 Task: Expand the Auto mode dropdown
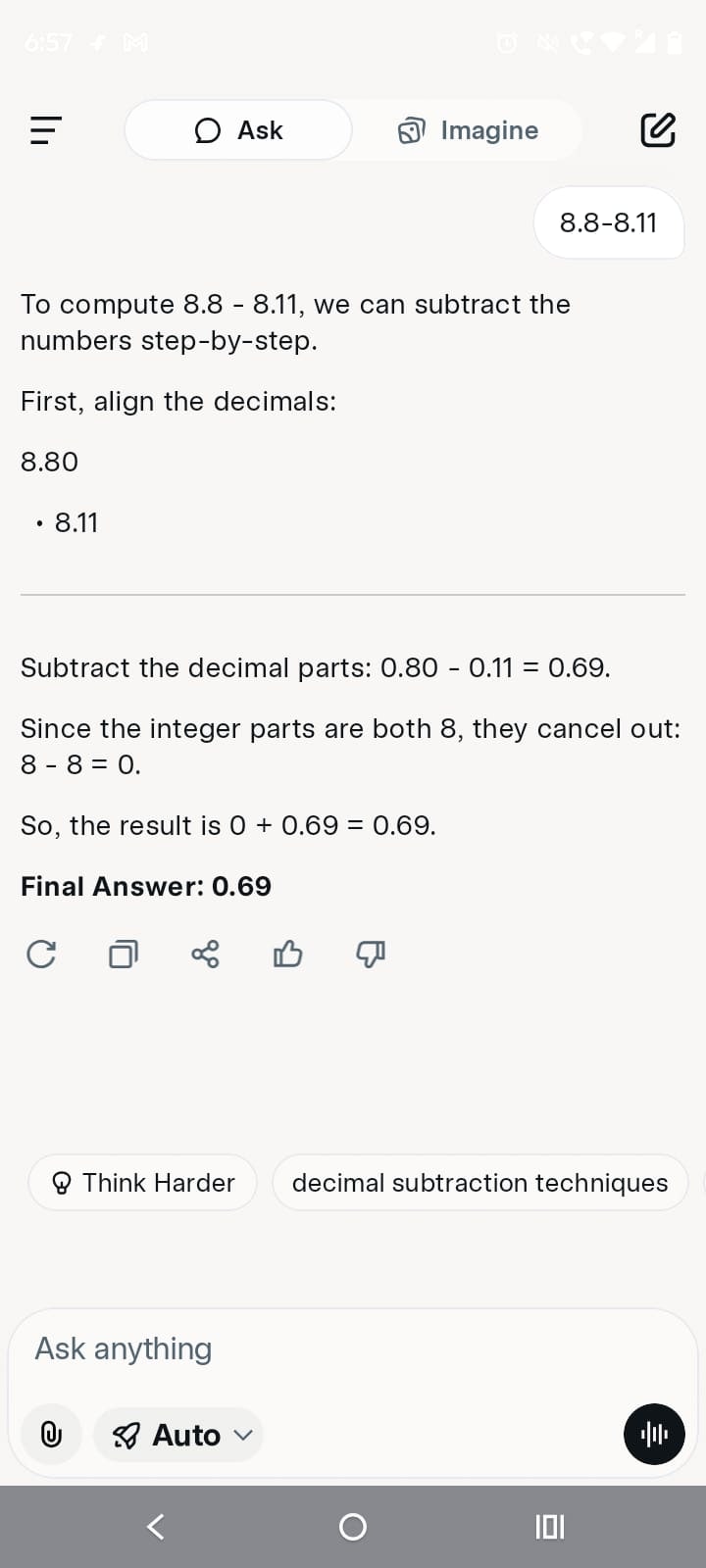pos(179,1435)
